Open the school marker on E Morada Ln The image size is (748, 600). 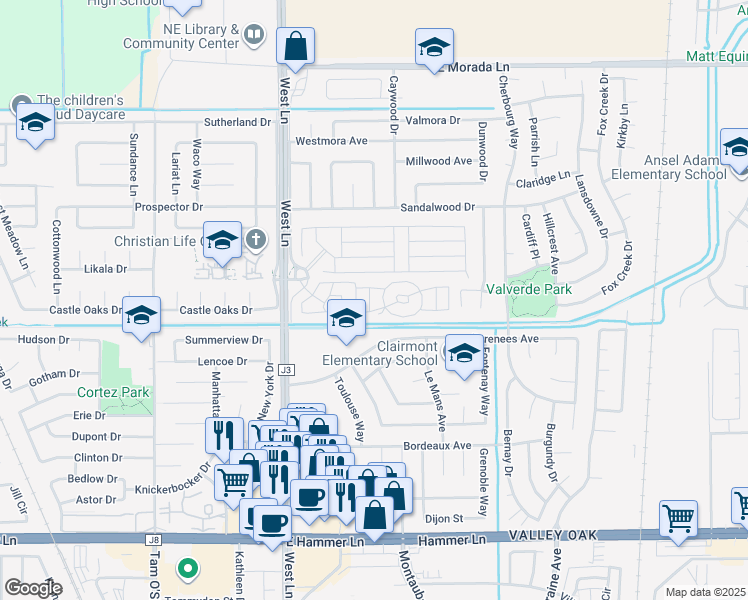435,47
